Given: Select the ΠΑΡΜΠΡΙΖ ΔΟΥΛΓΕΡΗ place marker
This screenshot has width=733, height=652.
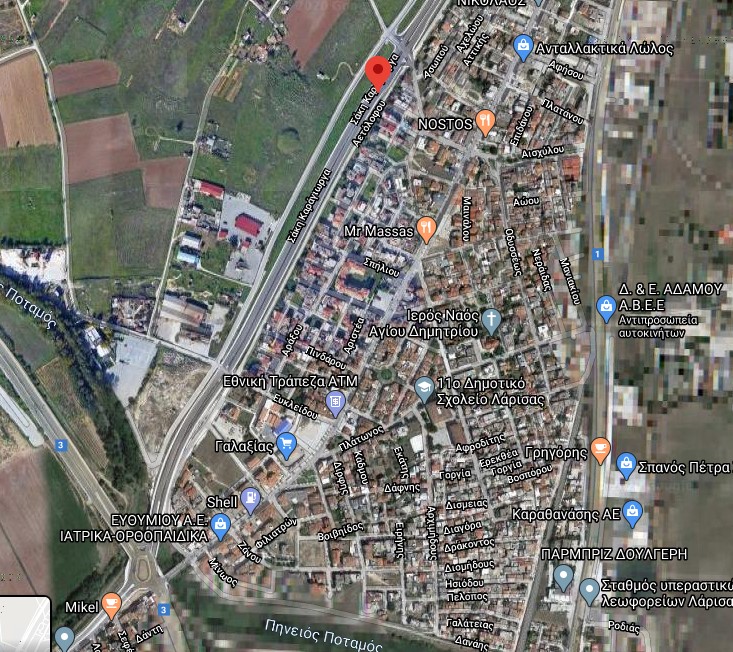Looking at the screenshot, I should [564, 576].
